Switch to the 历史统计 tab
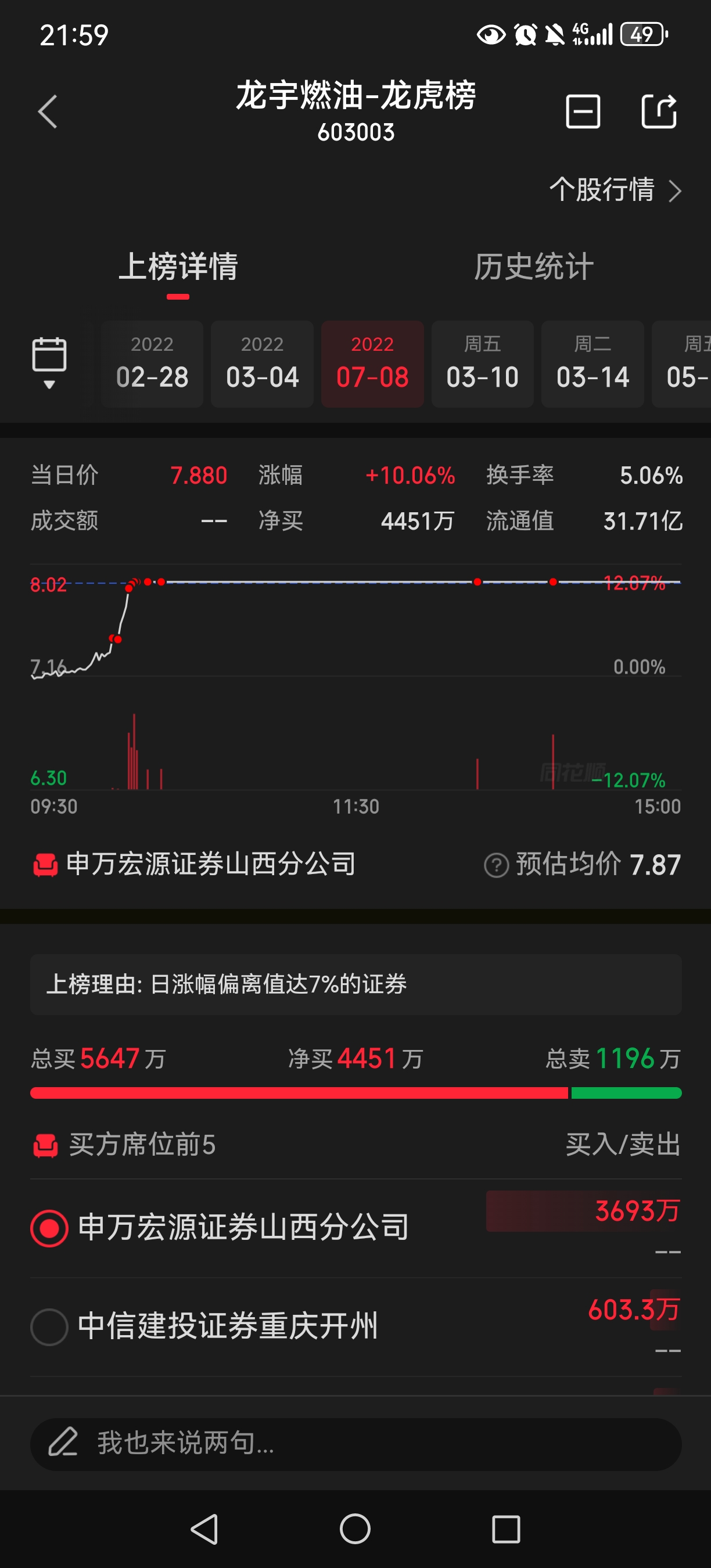Image resolution: width=711 pixels, height=1568 pixels. point(532,266)
